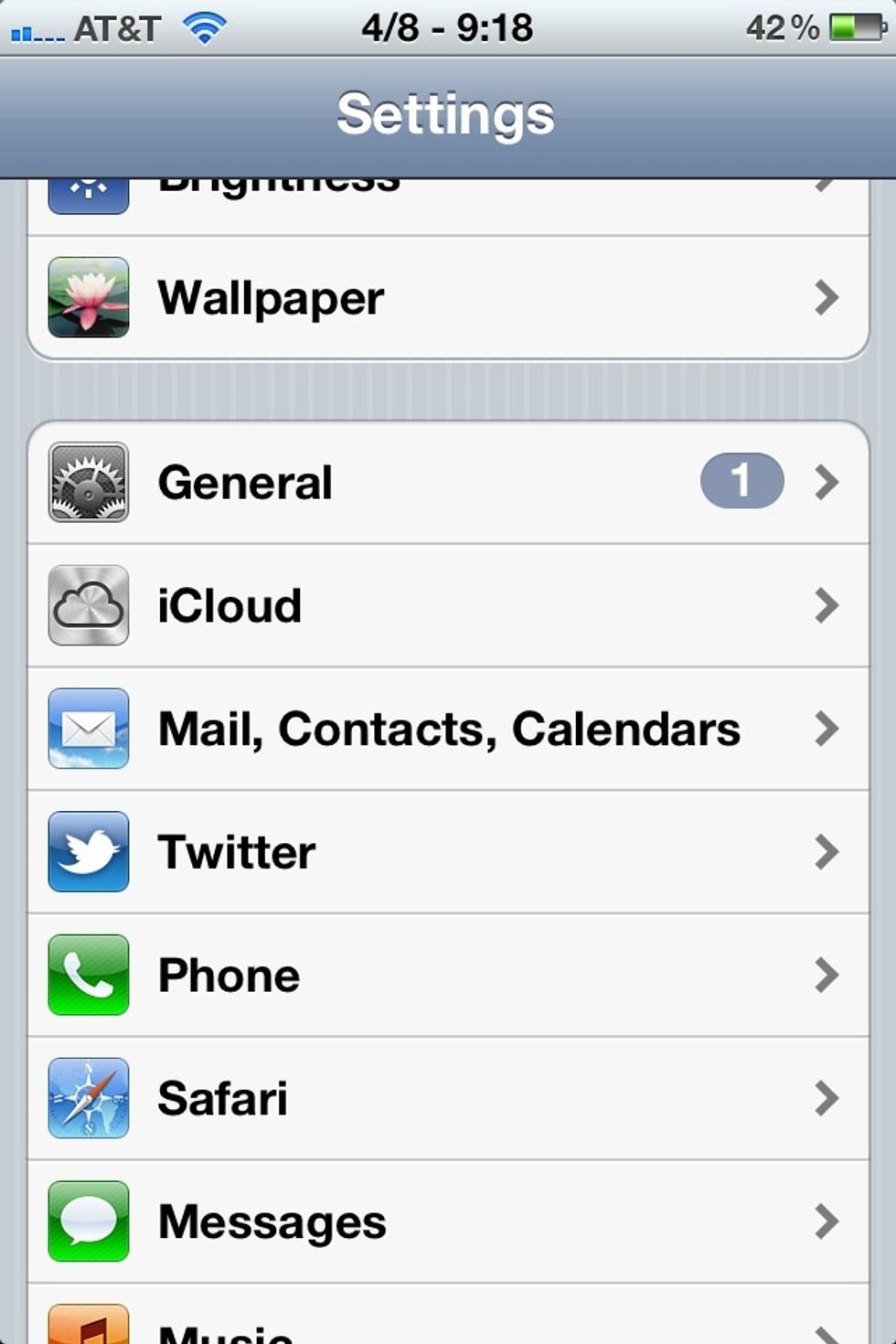Image resolution: width=896 pixels, height=1344 pixels.
Task: Tap the Safari compass icon
Action: [88, 1098]
